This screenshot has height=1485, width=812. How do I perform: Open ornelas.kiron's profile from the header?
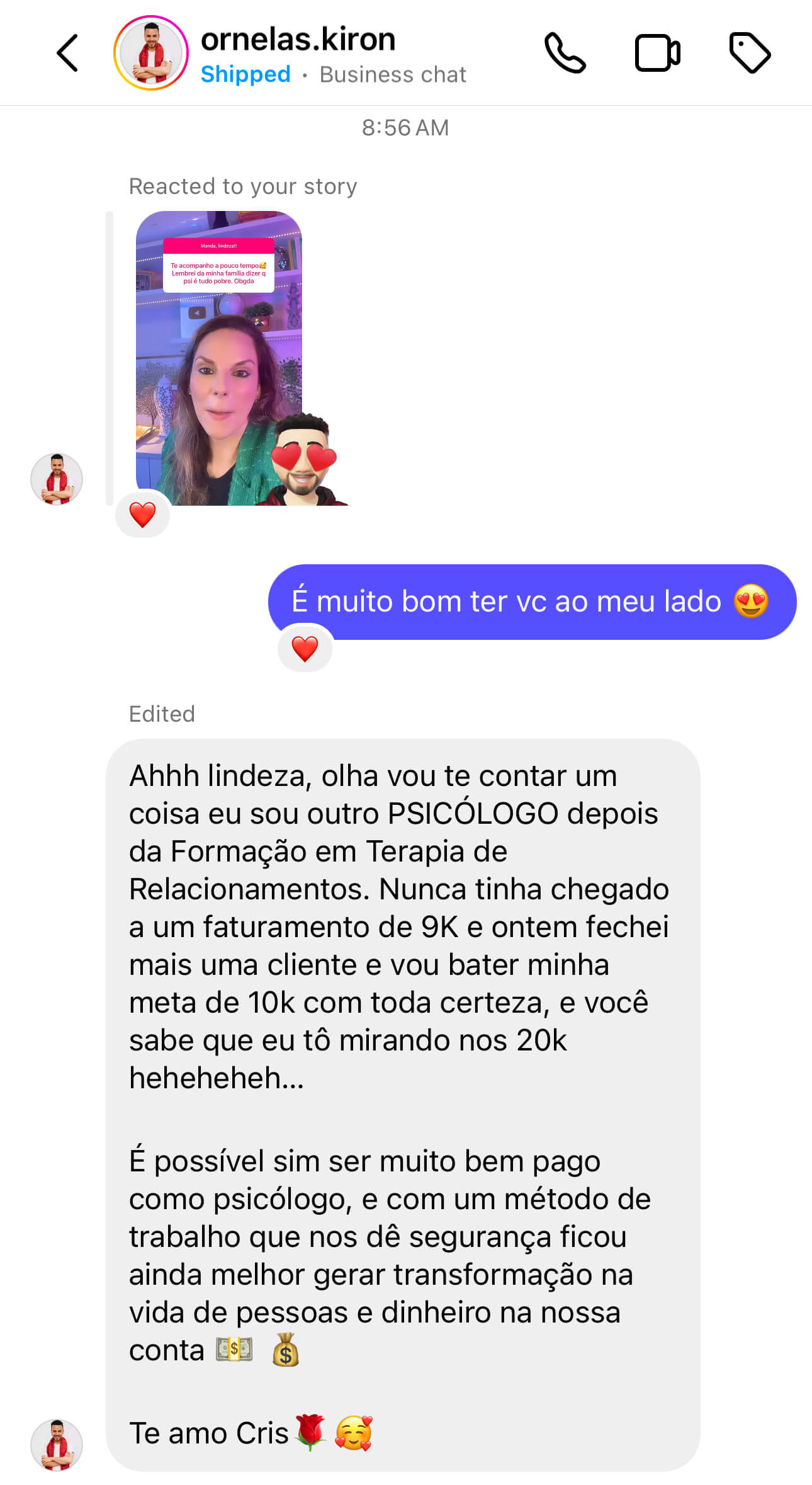click(x=298, y=40)
